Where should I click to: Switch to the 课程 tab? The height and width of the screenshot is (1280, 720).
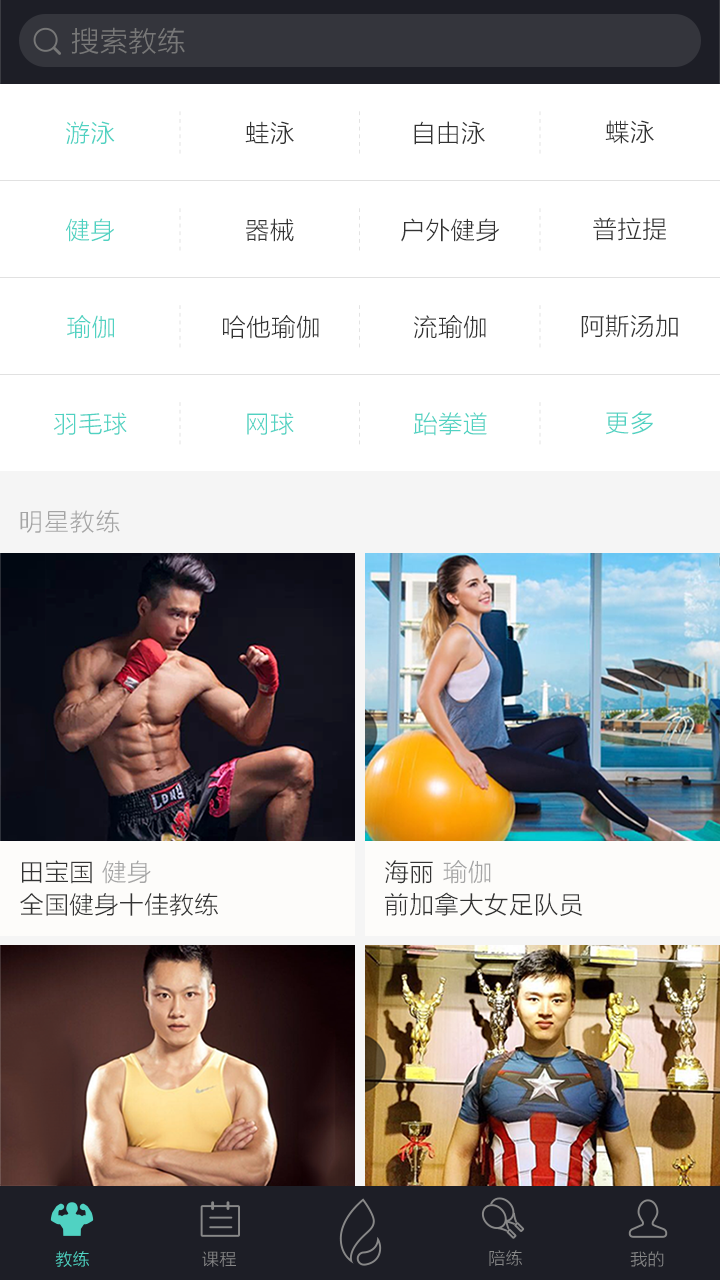[x=219, y=1234]
